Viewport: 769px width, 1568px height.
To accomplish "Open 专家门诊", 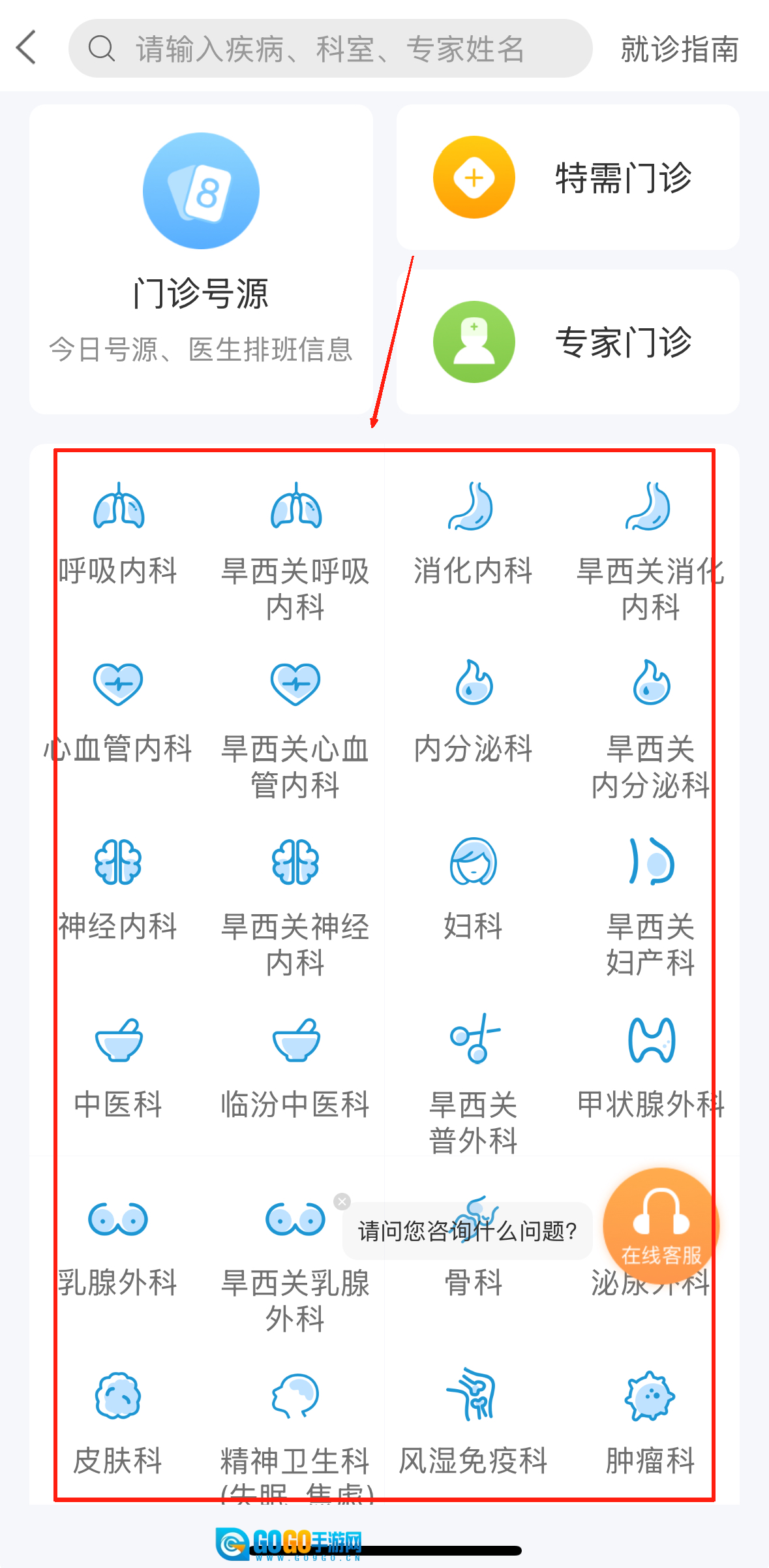I will point(567,342).
